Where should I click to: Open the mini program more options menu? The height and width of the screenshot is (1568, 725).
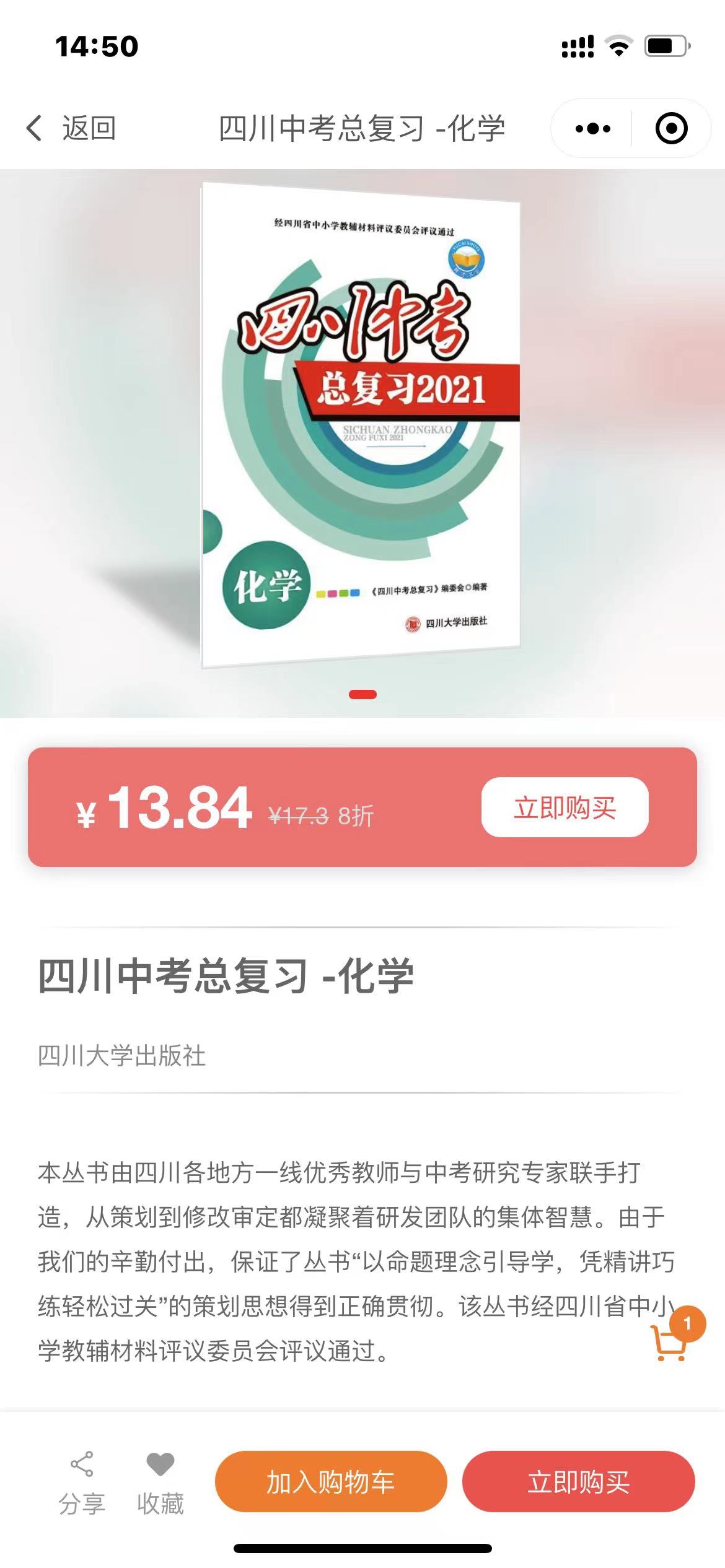coord(592,128)
